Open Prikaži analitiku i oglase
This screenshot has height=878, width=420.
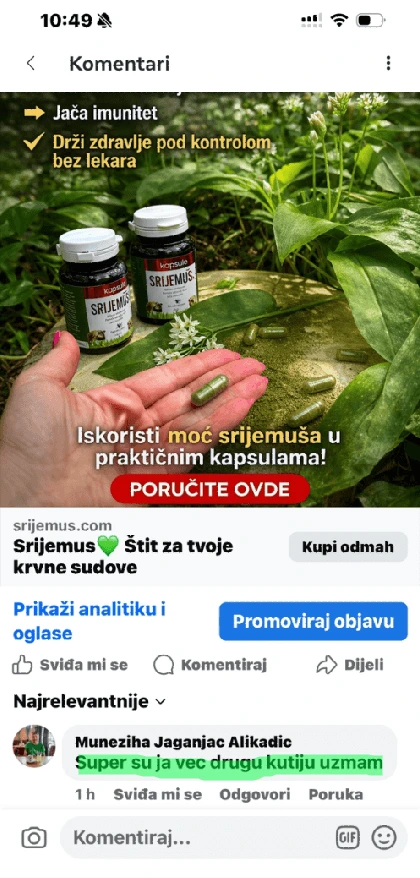89,621
